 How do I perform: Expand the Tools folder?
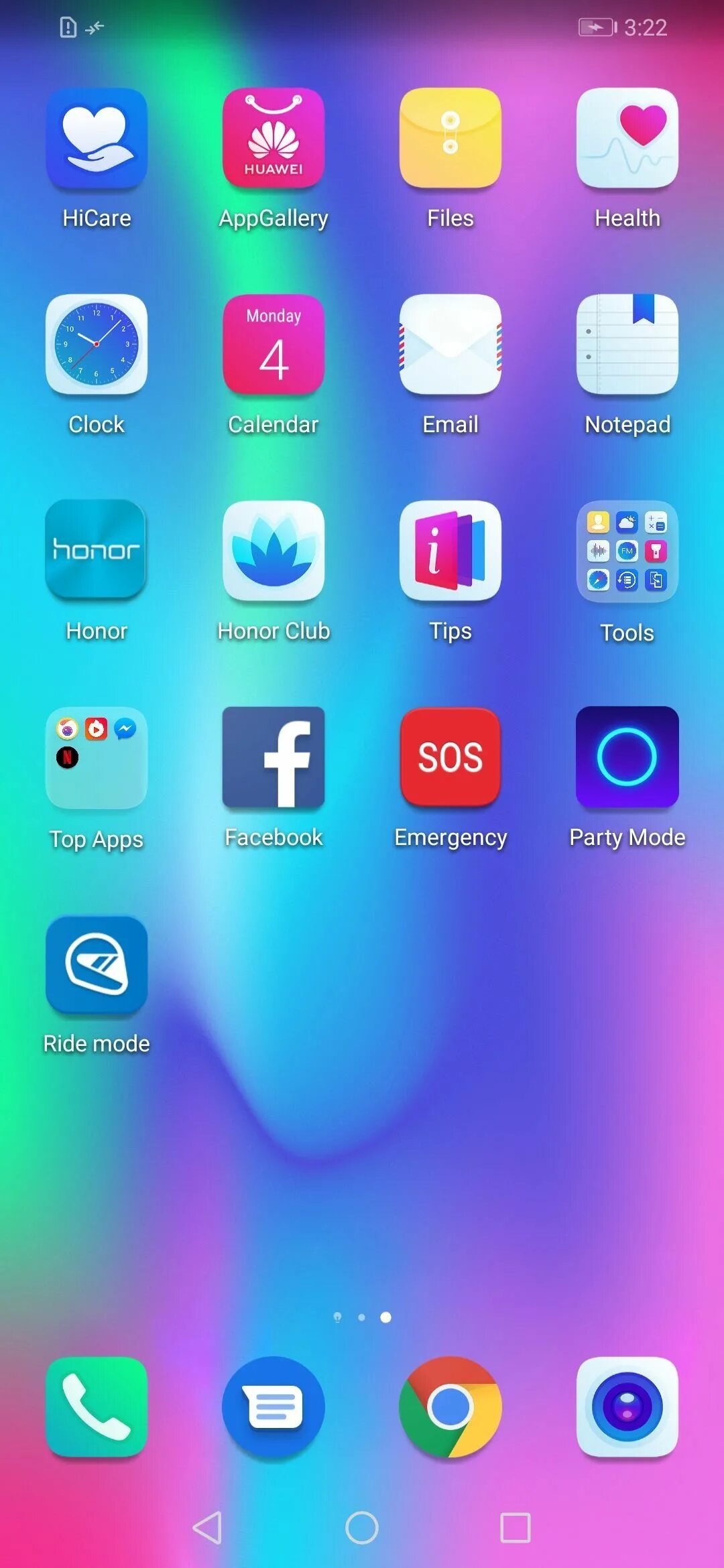[627, 551]
